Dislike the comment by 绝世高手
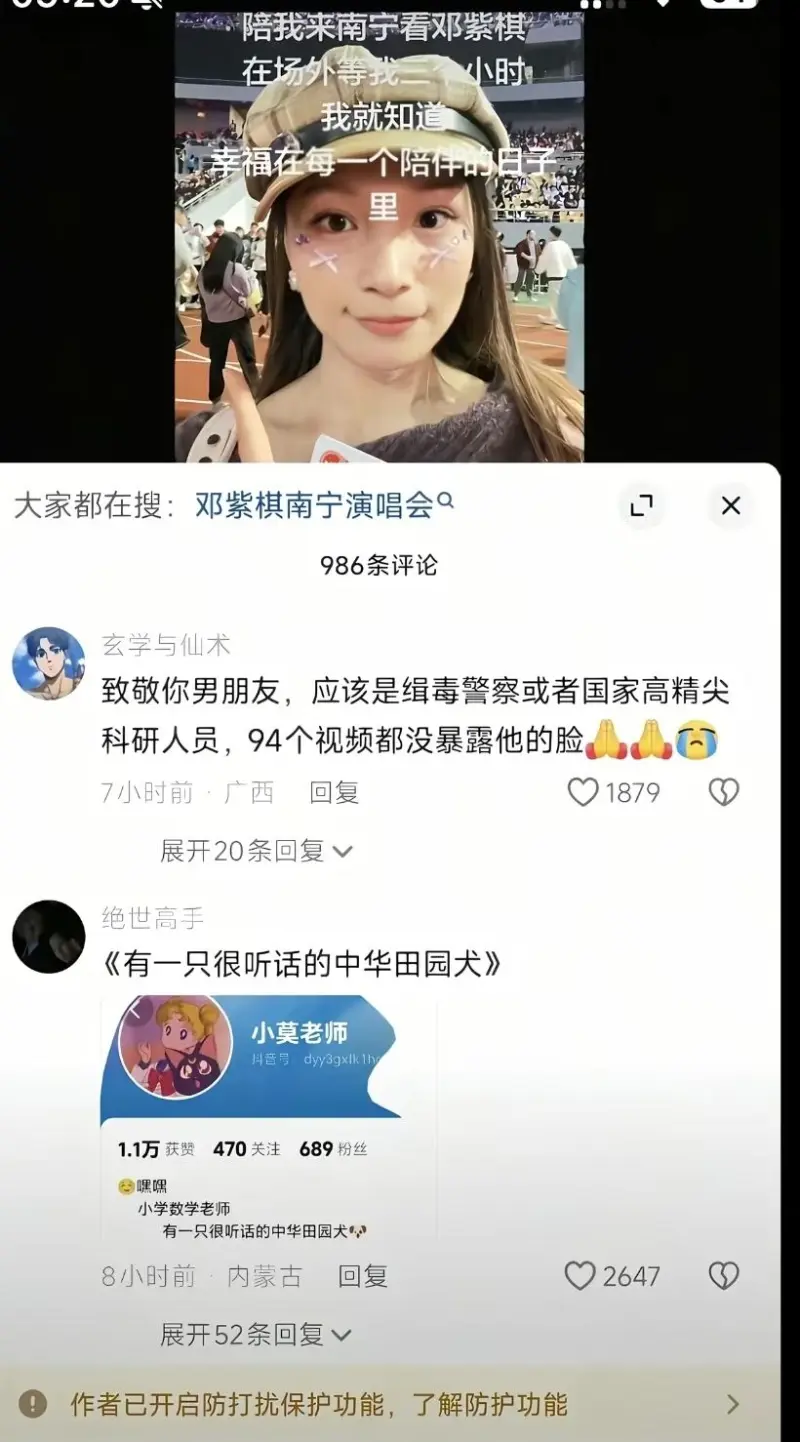Viewport: 800px width, 1442px height. 723,1275
